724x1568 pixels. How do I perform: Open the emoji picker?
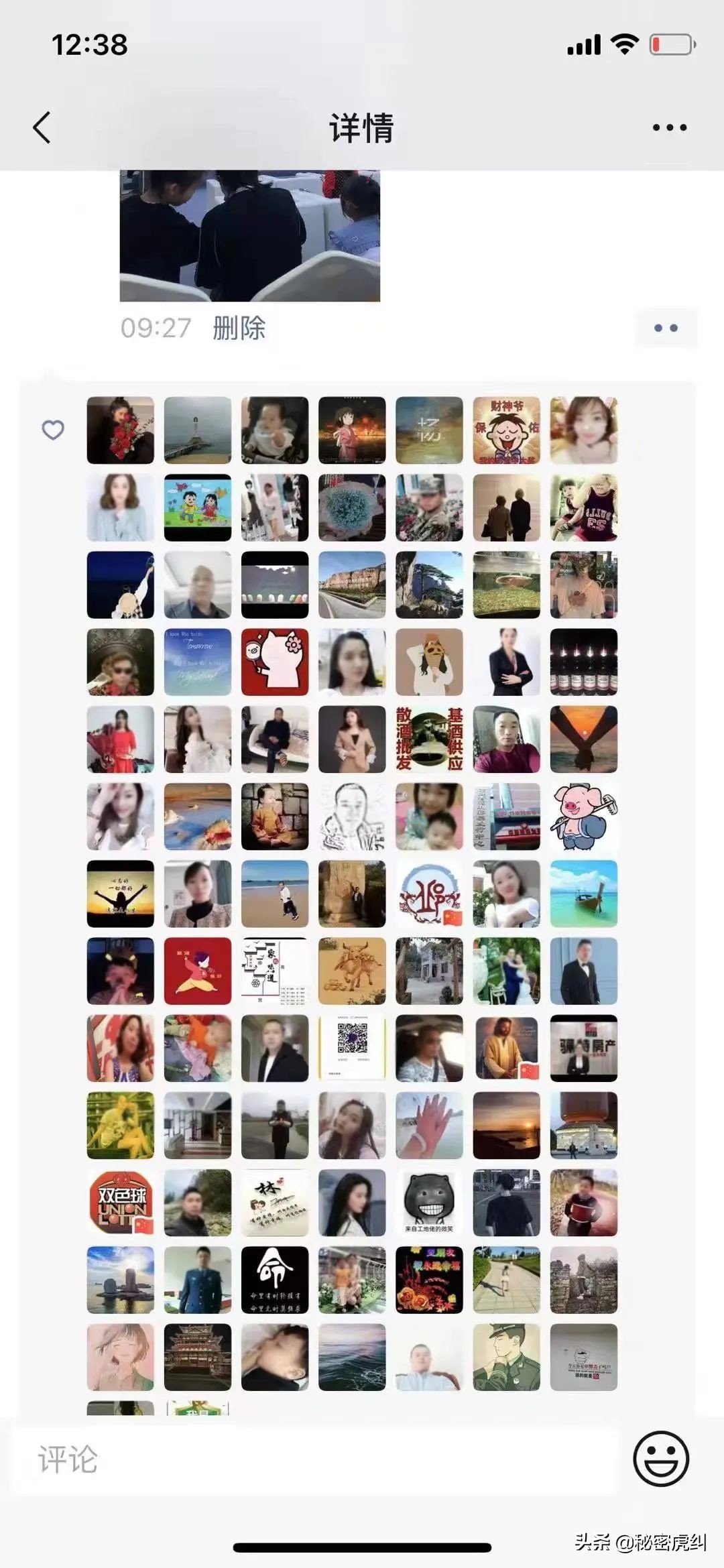[661, 1459]
